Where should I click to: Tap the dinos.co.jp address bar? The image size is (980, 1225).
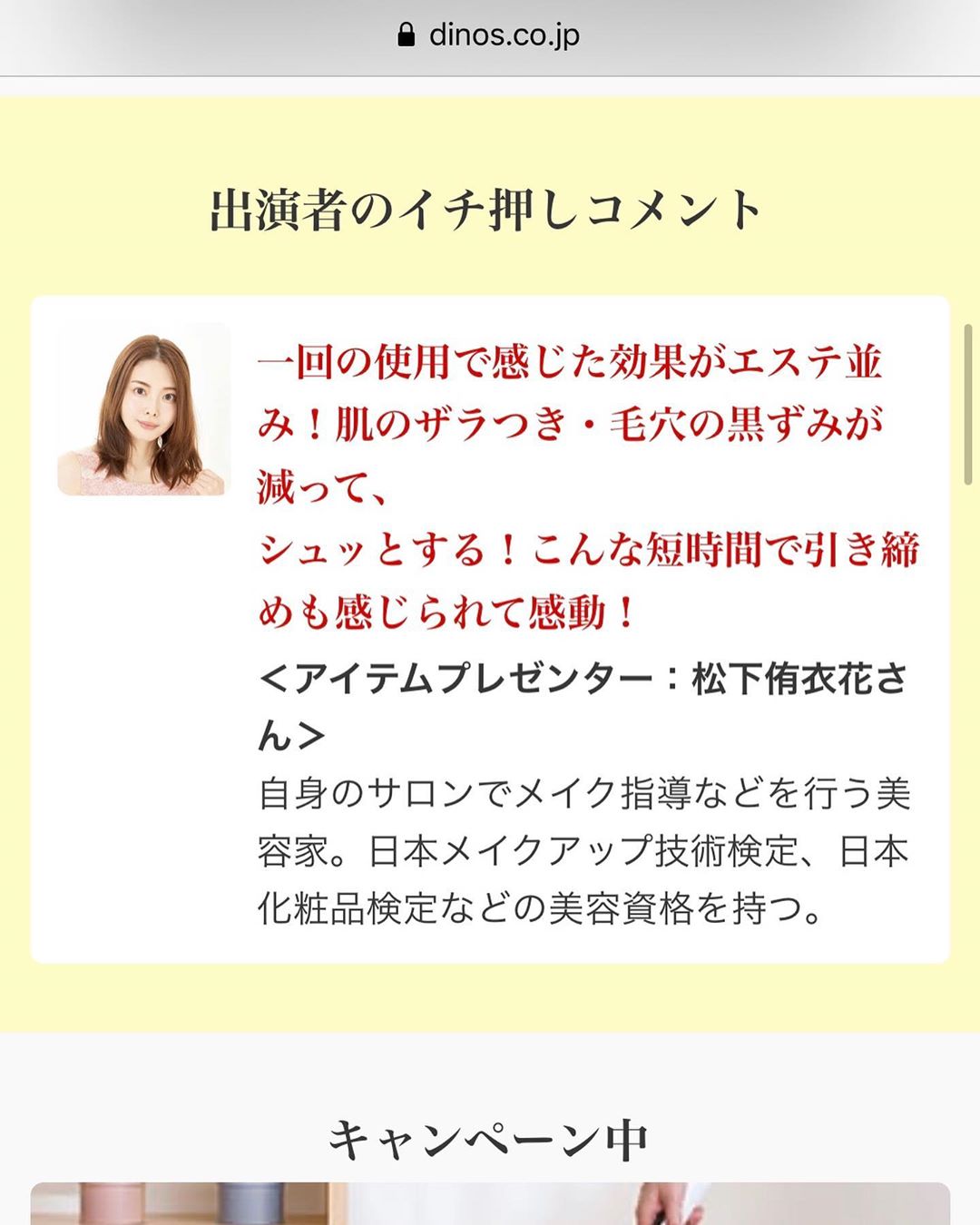click(x=490, y=35)
